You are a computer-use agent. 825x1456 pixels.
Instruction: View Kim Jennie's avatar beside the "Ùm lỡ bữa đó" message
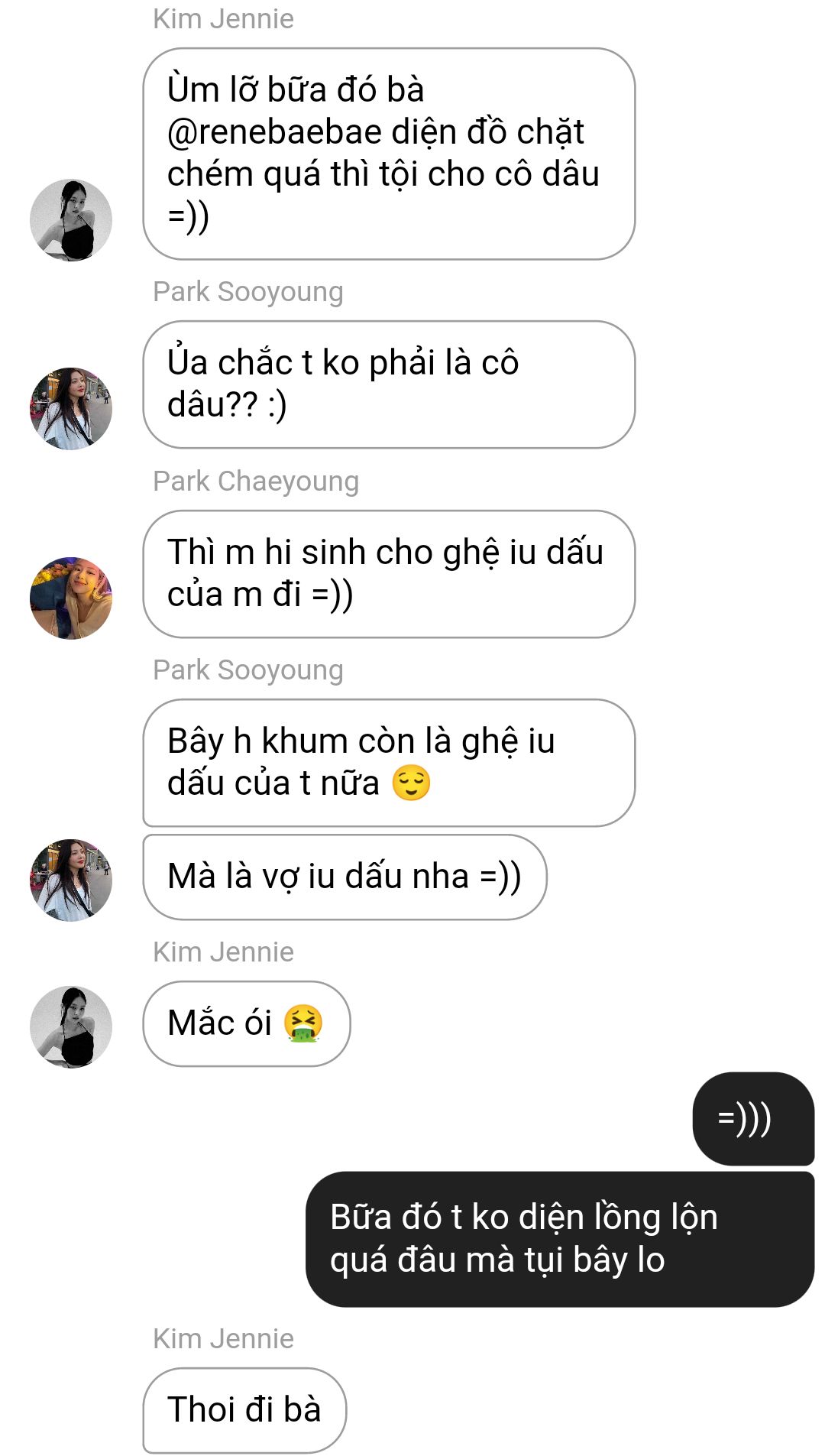[71, 220]
